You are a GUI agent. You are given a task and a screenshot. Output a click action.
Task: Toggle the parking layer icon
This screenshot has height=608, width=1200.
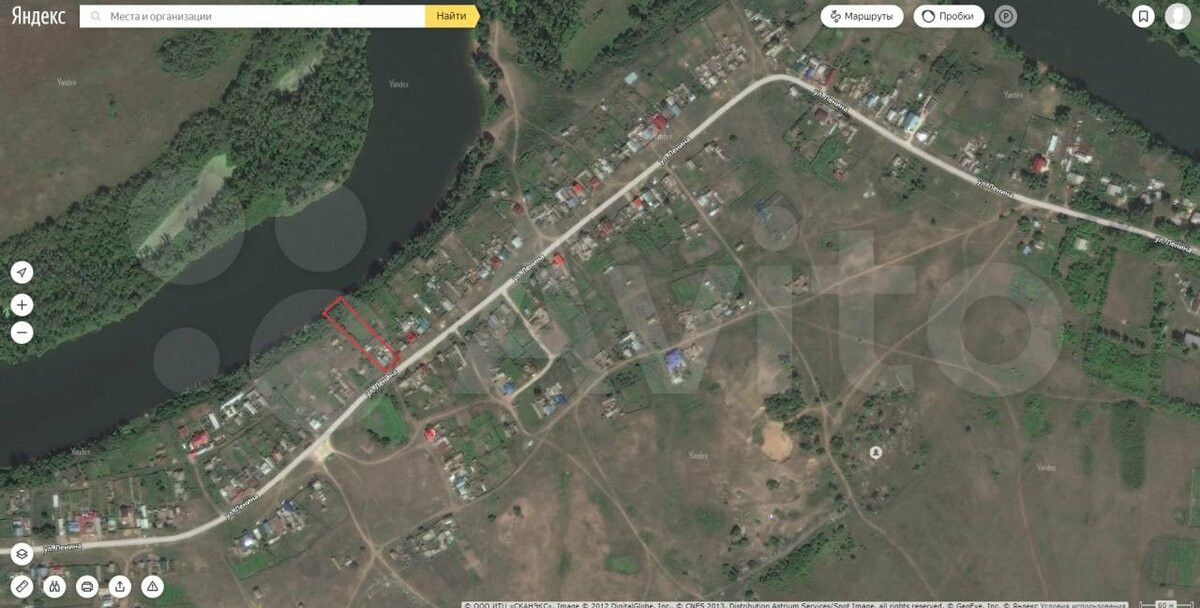click(x=1006, y=16)
